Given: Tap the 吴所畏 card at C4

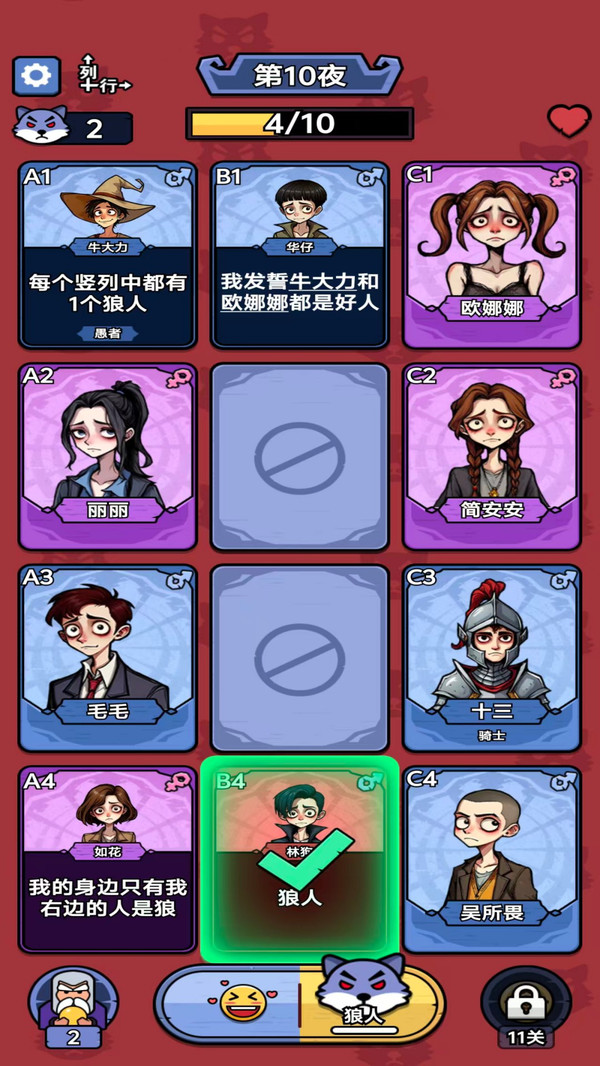Looking at the screenshot, I should (x=492, y=859).
